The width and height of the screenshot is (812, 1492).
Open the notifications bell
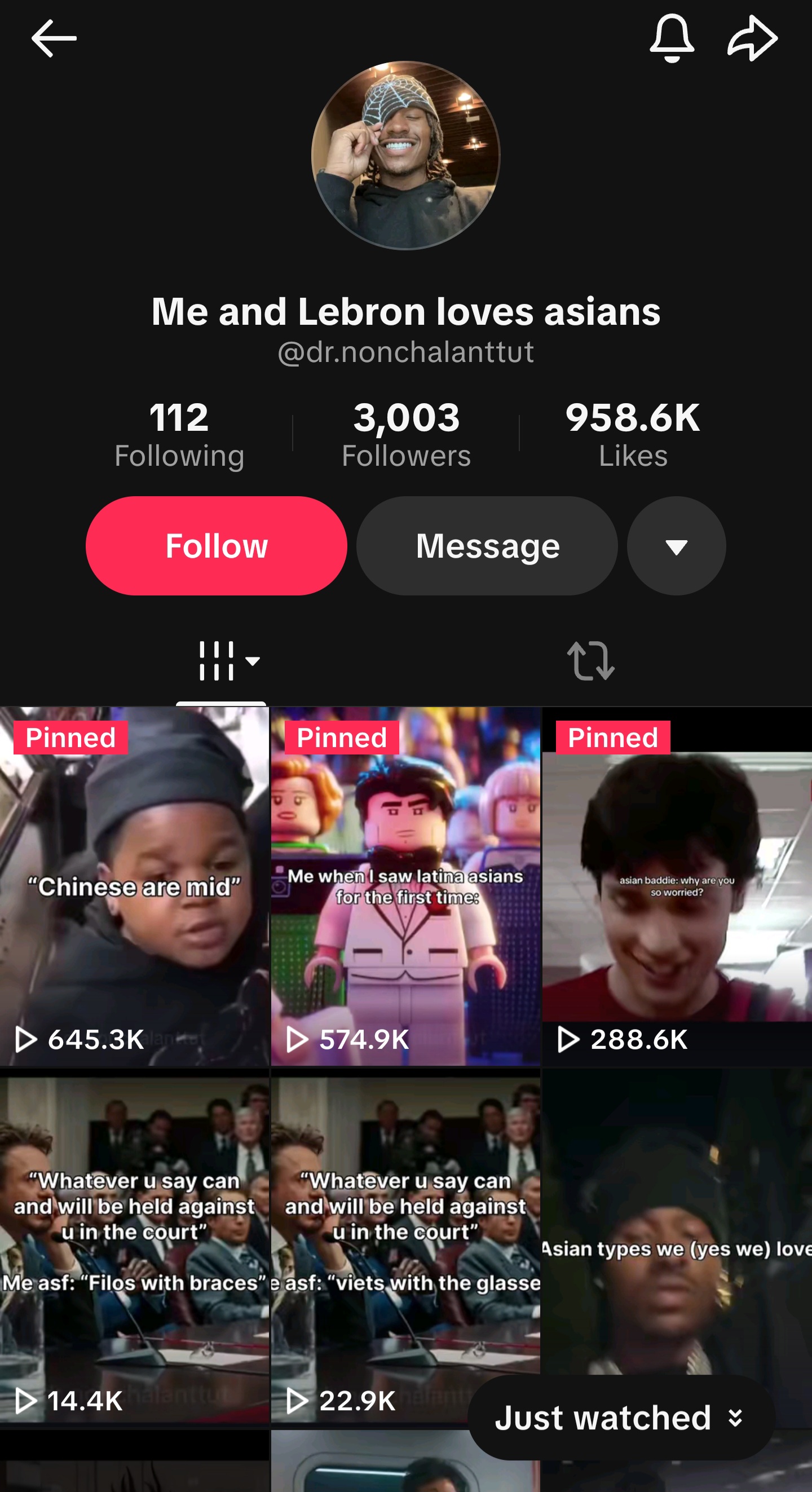(672, 38)
